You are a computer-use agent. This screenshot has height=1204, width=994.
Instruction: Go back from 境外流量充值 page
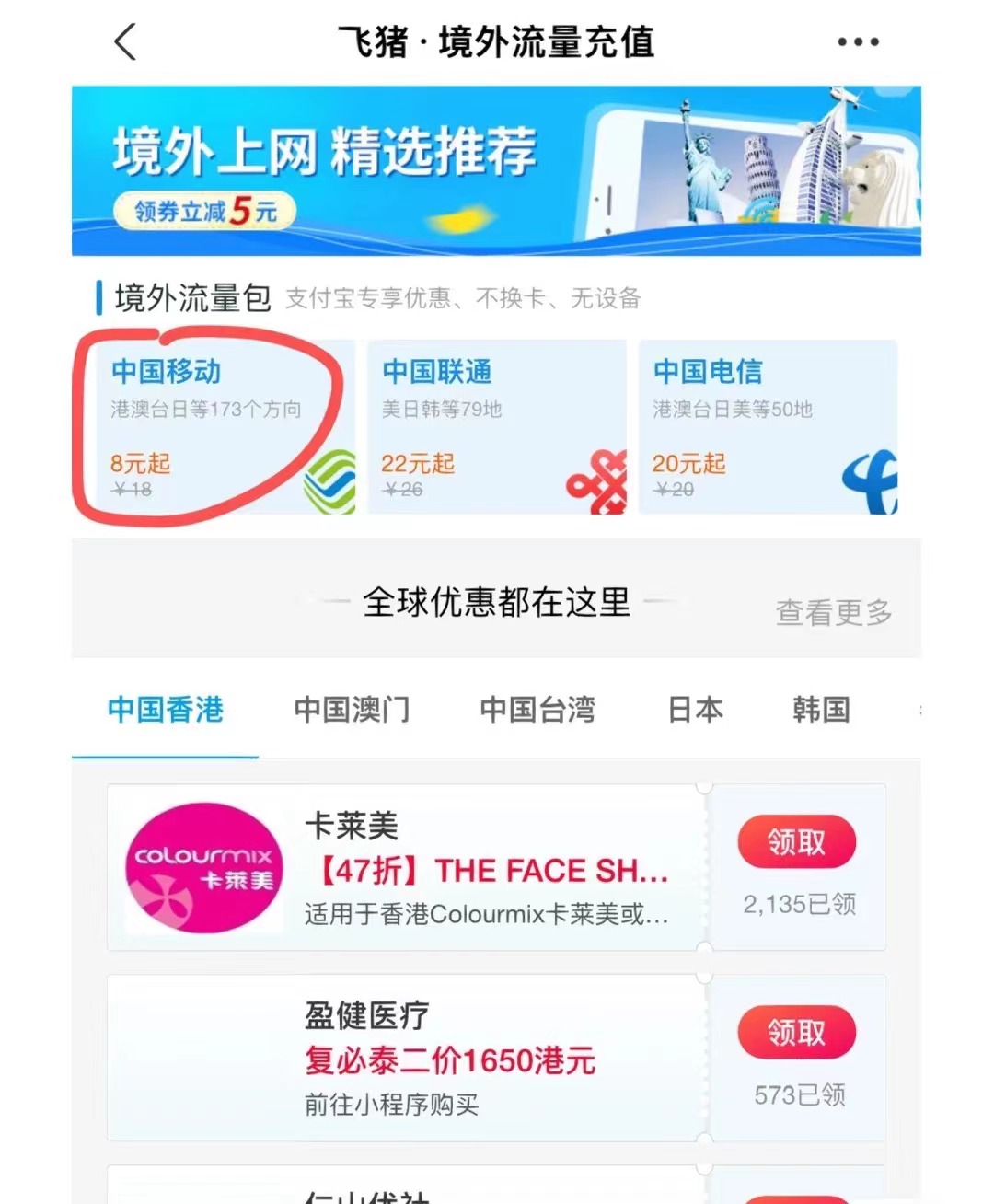coord(125,42)
